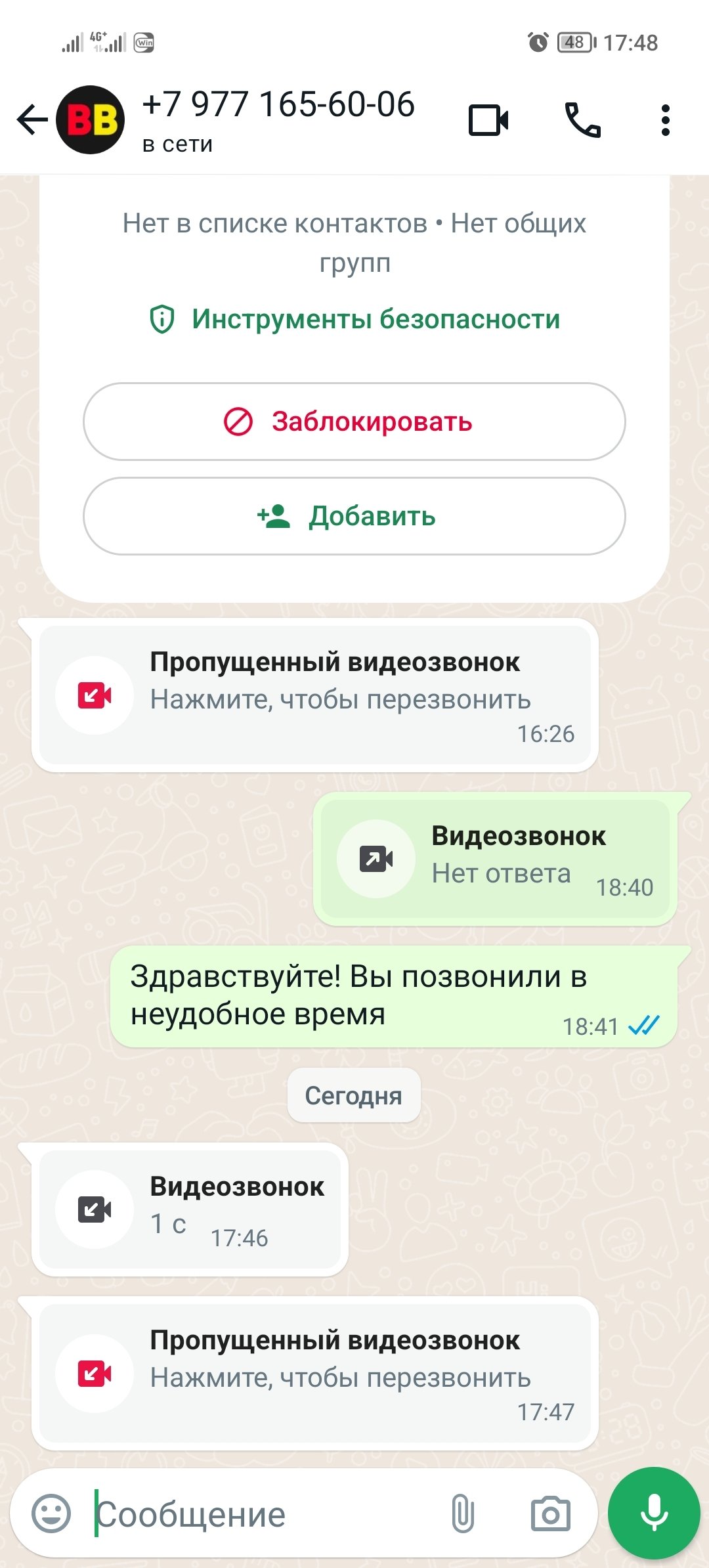The image size is (709, 1568).
Task: Open contact info for +7 977 165-60-06
Action: 278,118
